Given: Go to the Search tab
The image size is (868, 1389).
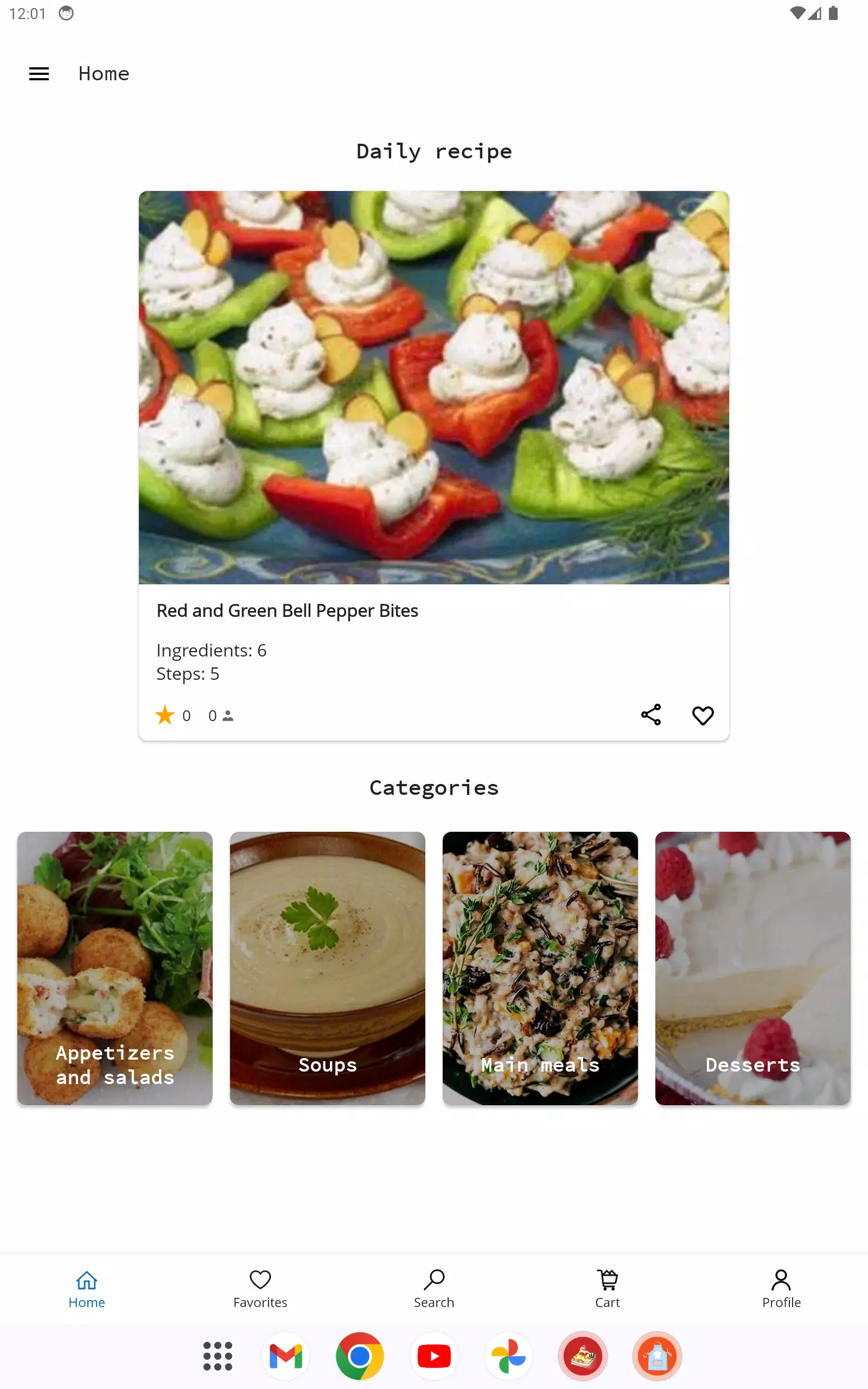Looking at the screenshot, I should click(x=434, y=1289).
